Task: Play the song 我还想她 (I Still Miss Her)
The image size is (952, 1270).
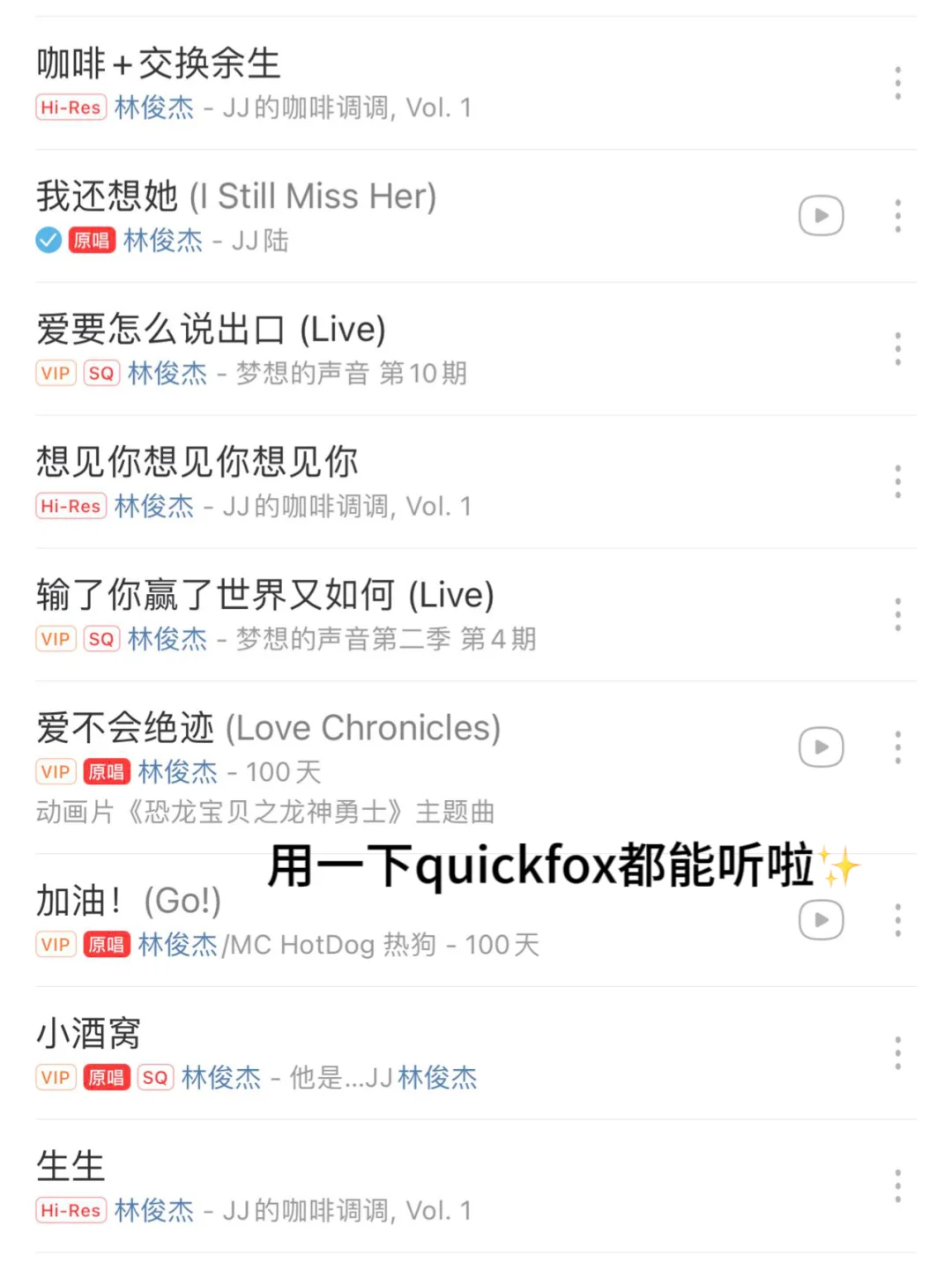Action: click(x=236, y=197)
